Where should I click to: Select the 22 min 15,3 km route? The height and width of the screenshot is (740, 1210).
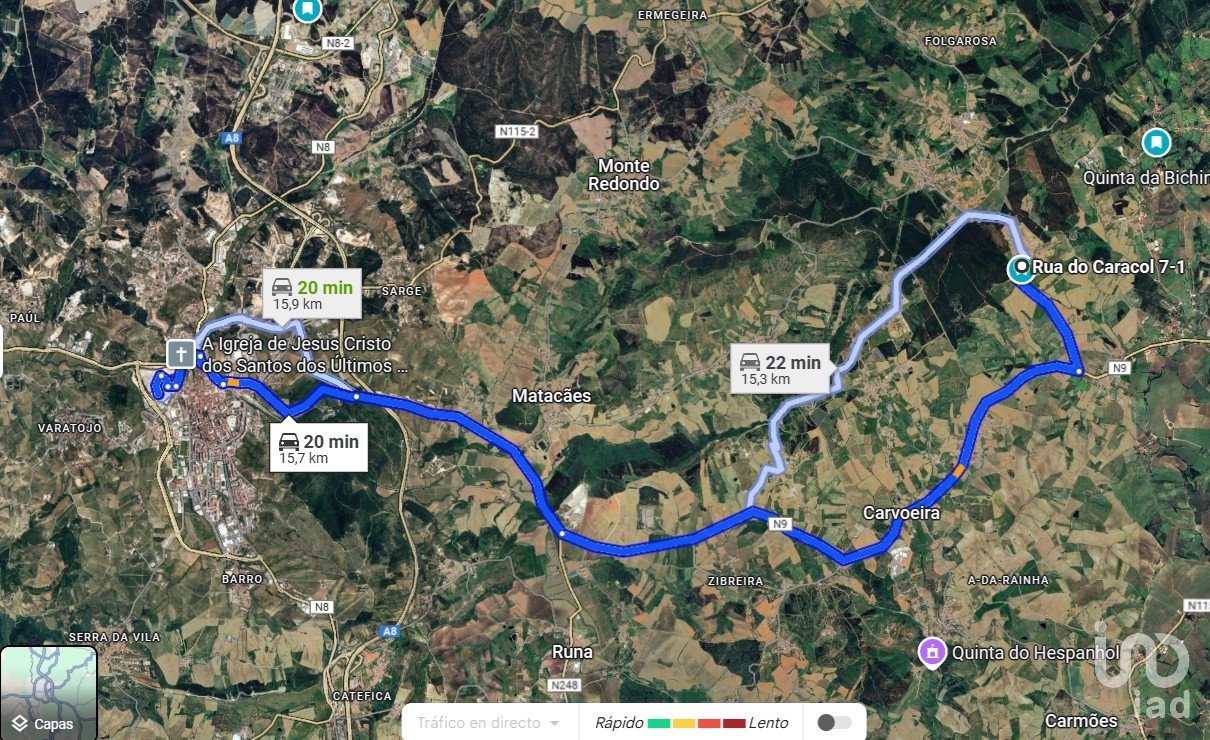[781, 369]
